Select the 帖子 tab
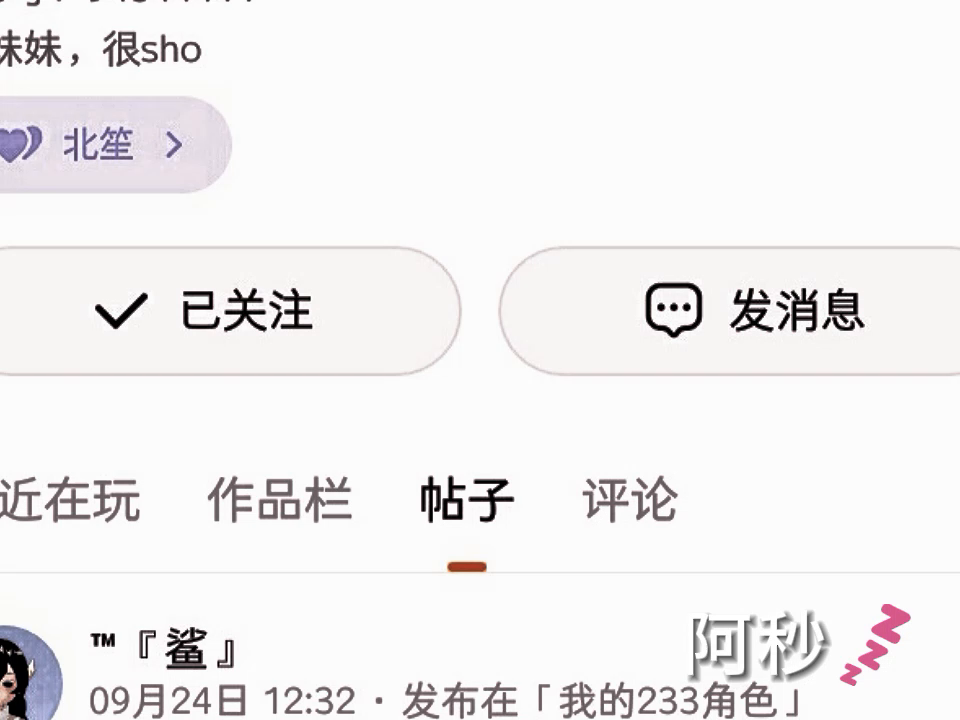Viewport: 960px width, 720px height. tap(467, 500)
